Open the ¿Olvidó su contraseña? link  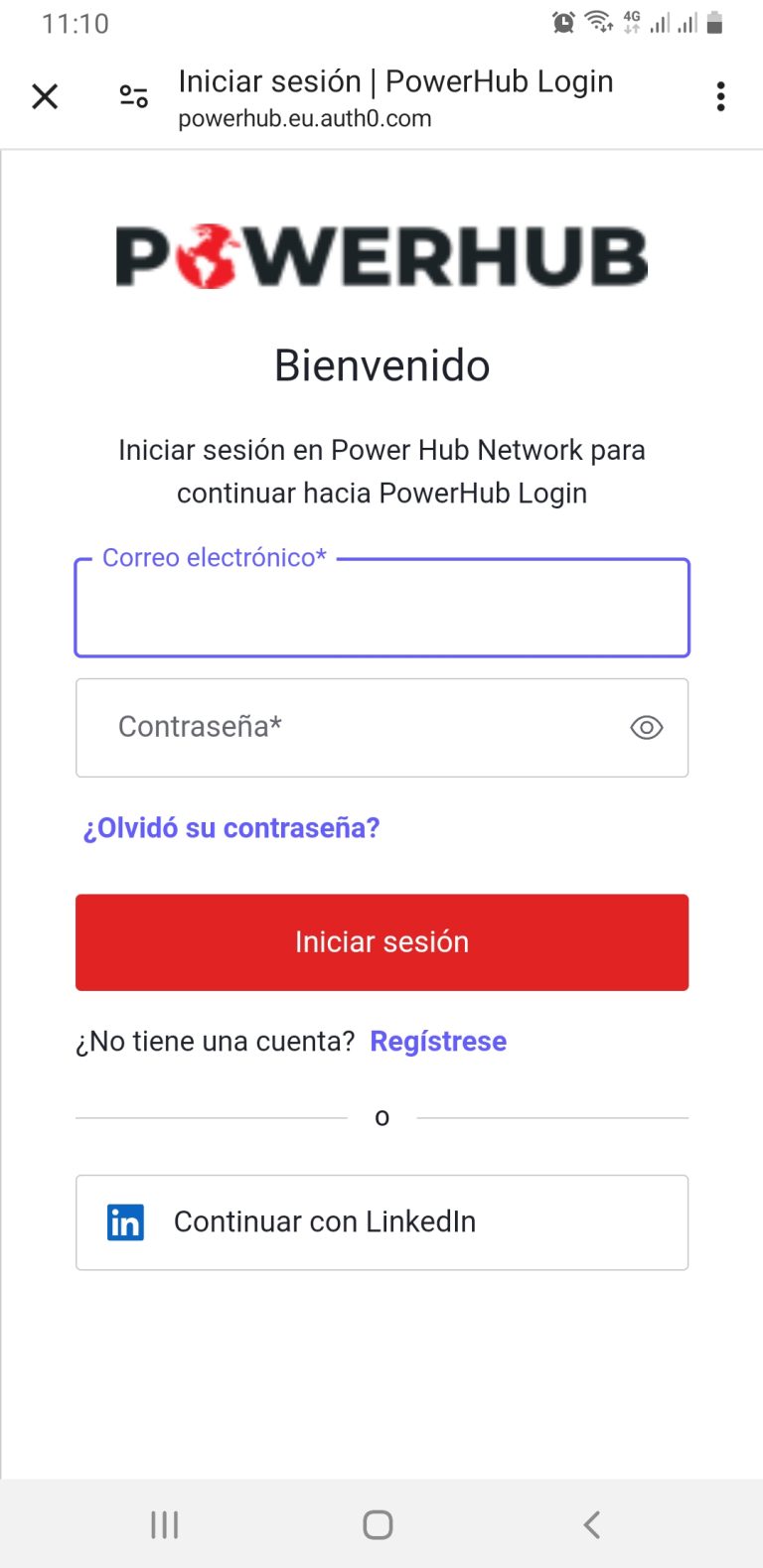tap(231, 828)
